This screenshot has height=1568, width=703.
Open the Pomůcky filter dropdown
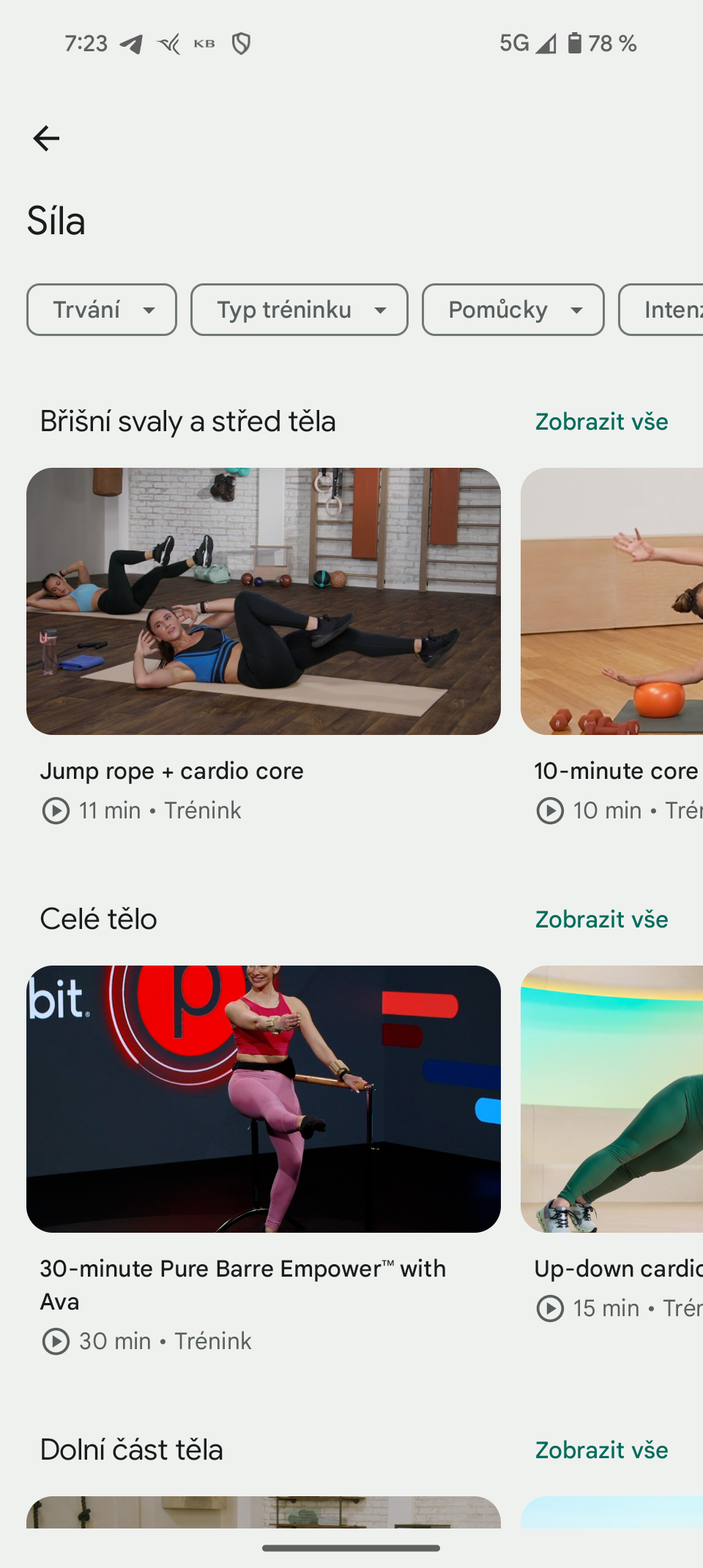tap(513, 310)
